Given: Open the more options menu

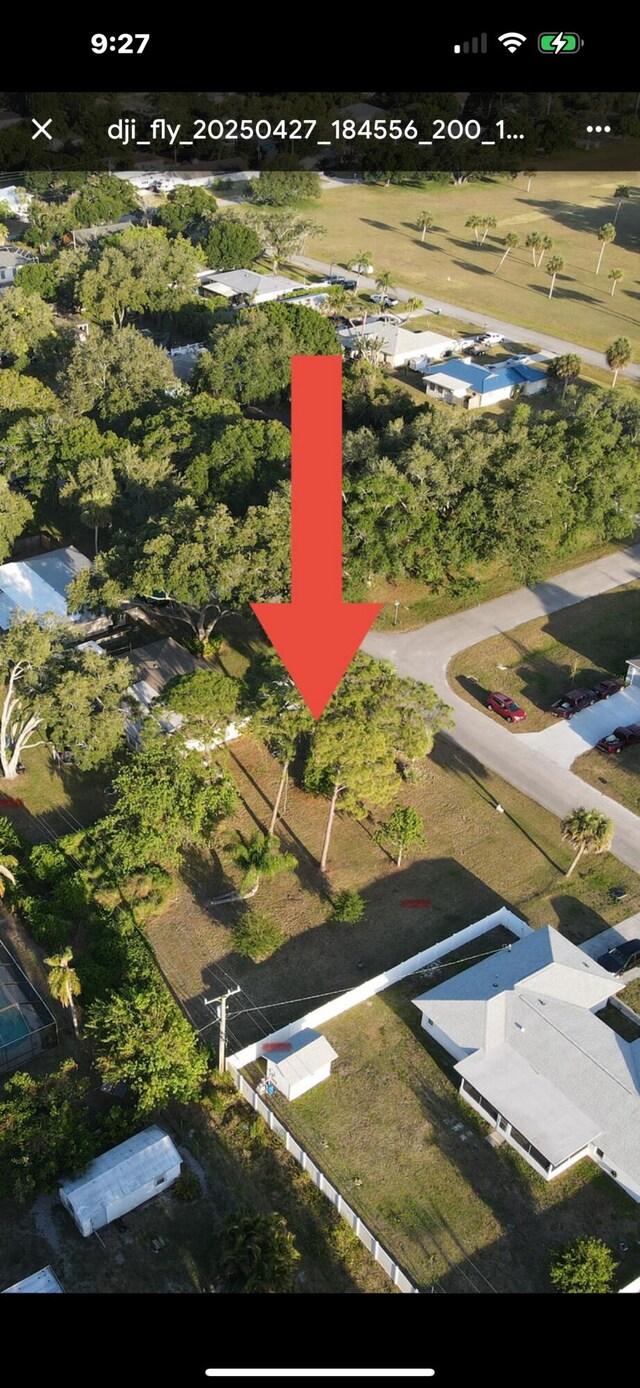Looking at the screenshot, I should [x=598, y=129].
